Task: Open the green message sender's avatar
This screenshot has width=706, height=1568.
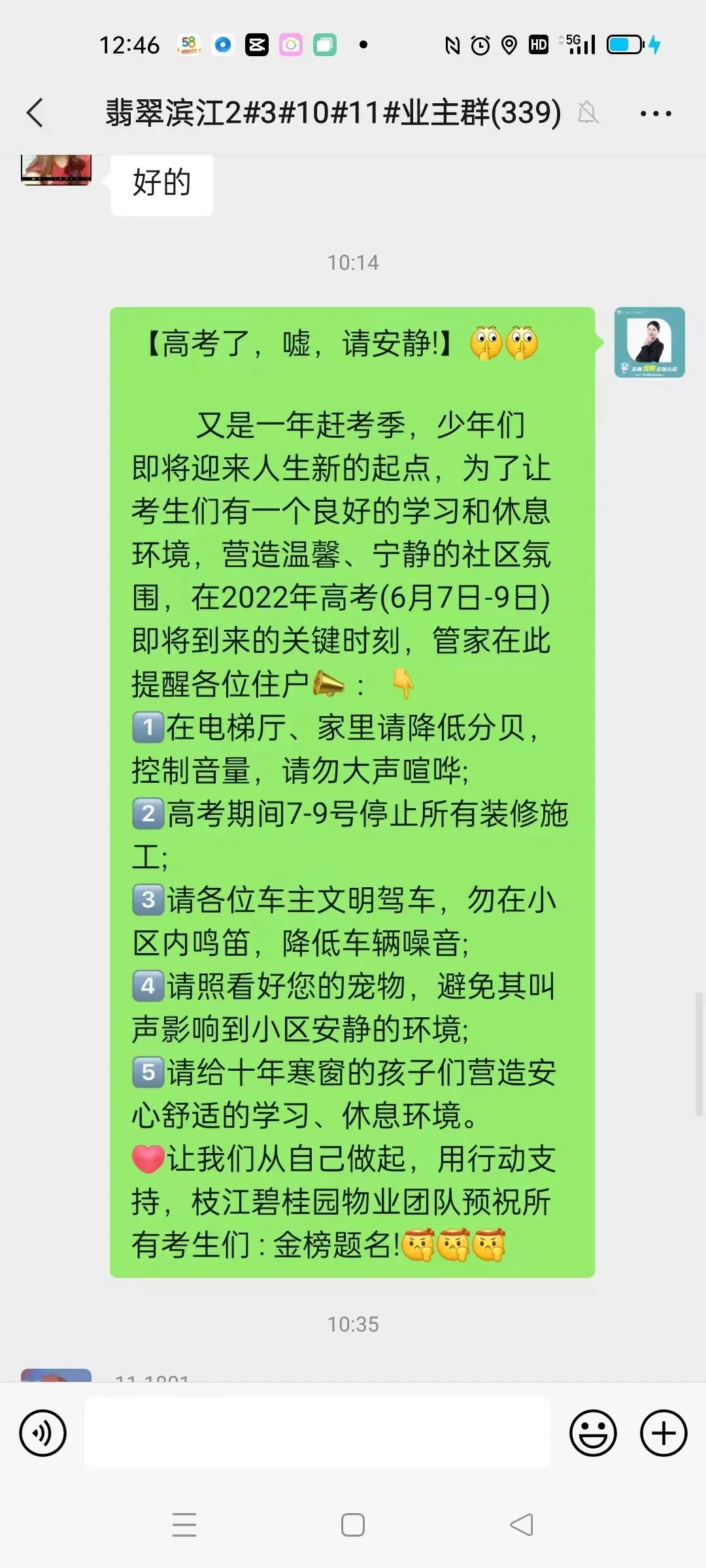Action: [649, 342]
